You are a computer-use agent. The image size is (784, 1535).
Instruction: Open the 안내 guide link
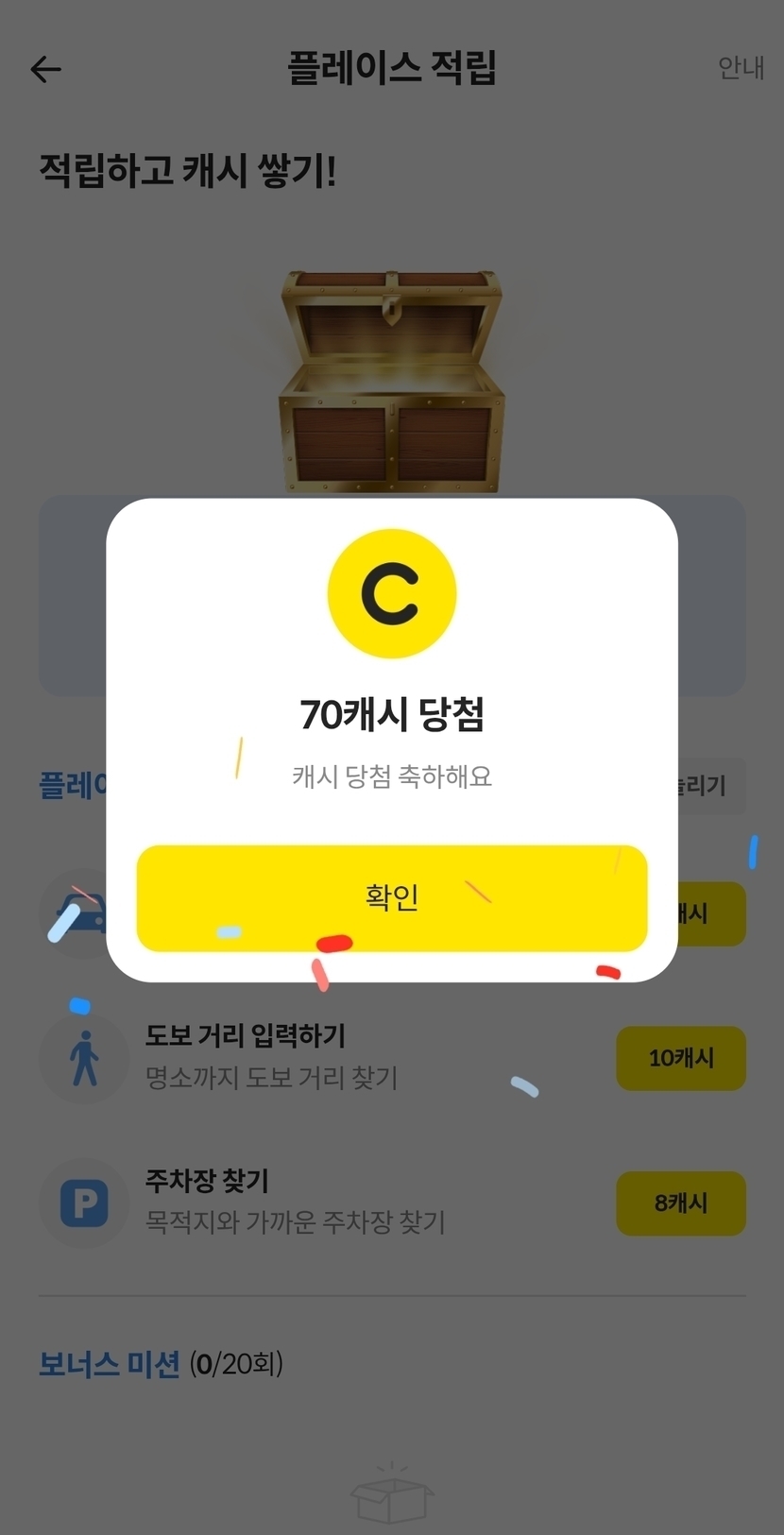740,68
